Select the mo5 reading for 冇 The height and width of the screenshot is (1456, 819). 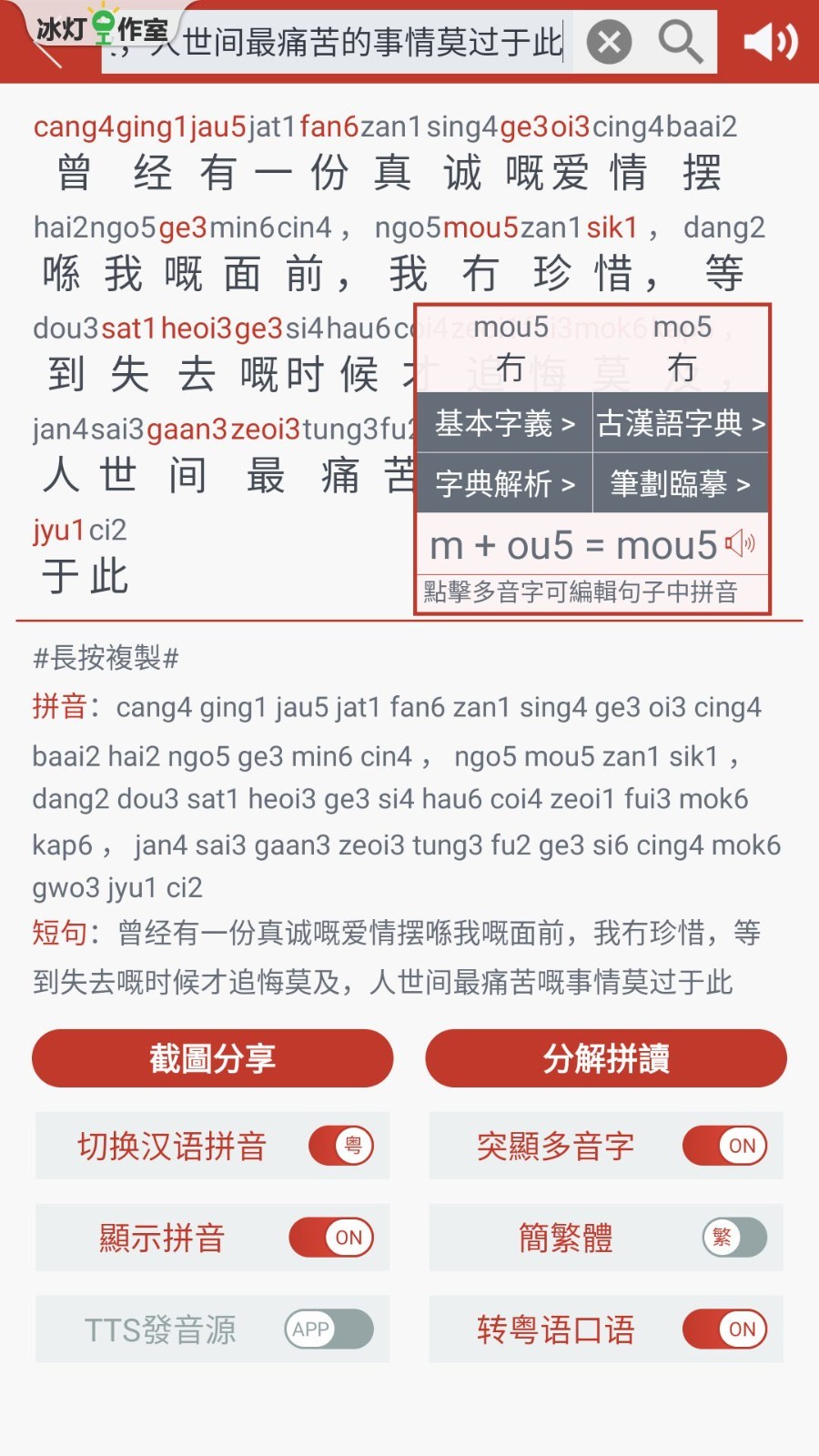pyautogui.click(x=682, y=349)
